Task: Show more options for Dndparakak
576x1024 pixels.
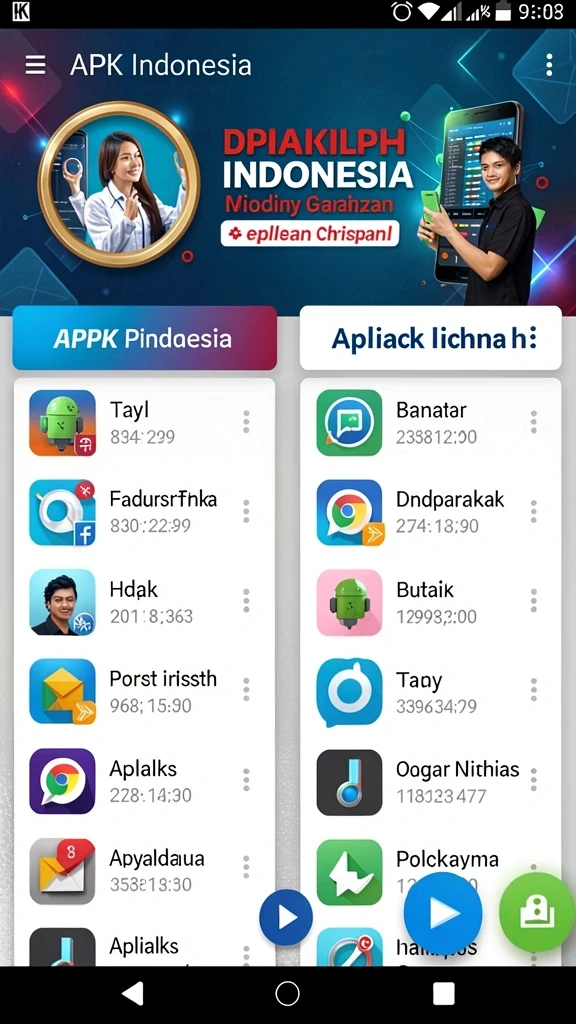Action: (x=534, y=511)
